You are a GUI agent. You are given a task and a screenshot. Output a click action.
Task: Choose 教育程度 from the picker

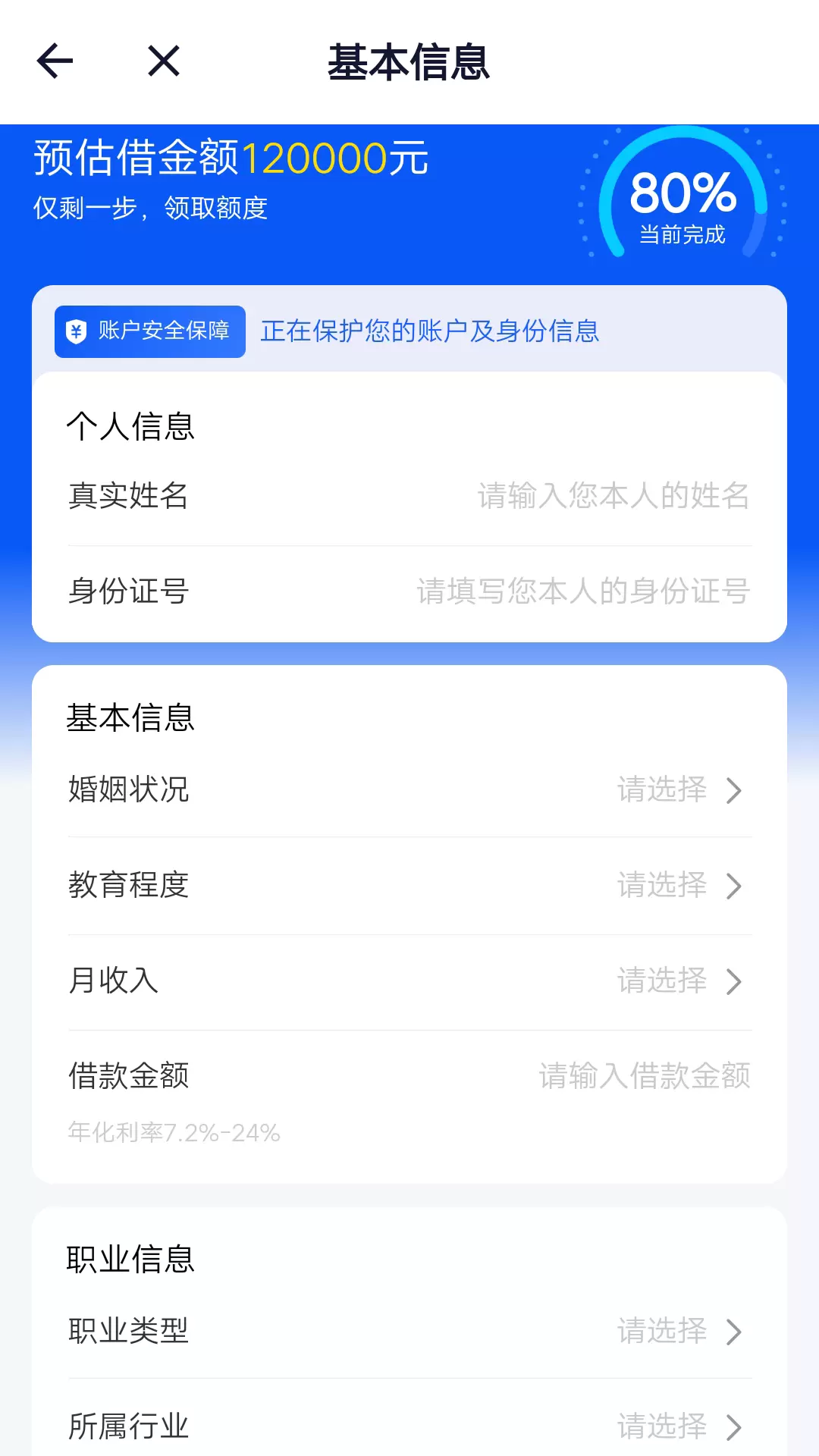click(x=409, y=885)
